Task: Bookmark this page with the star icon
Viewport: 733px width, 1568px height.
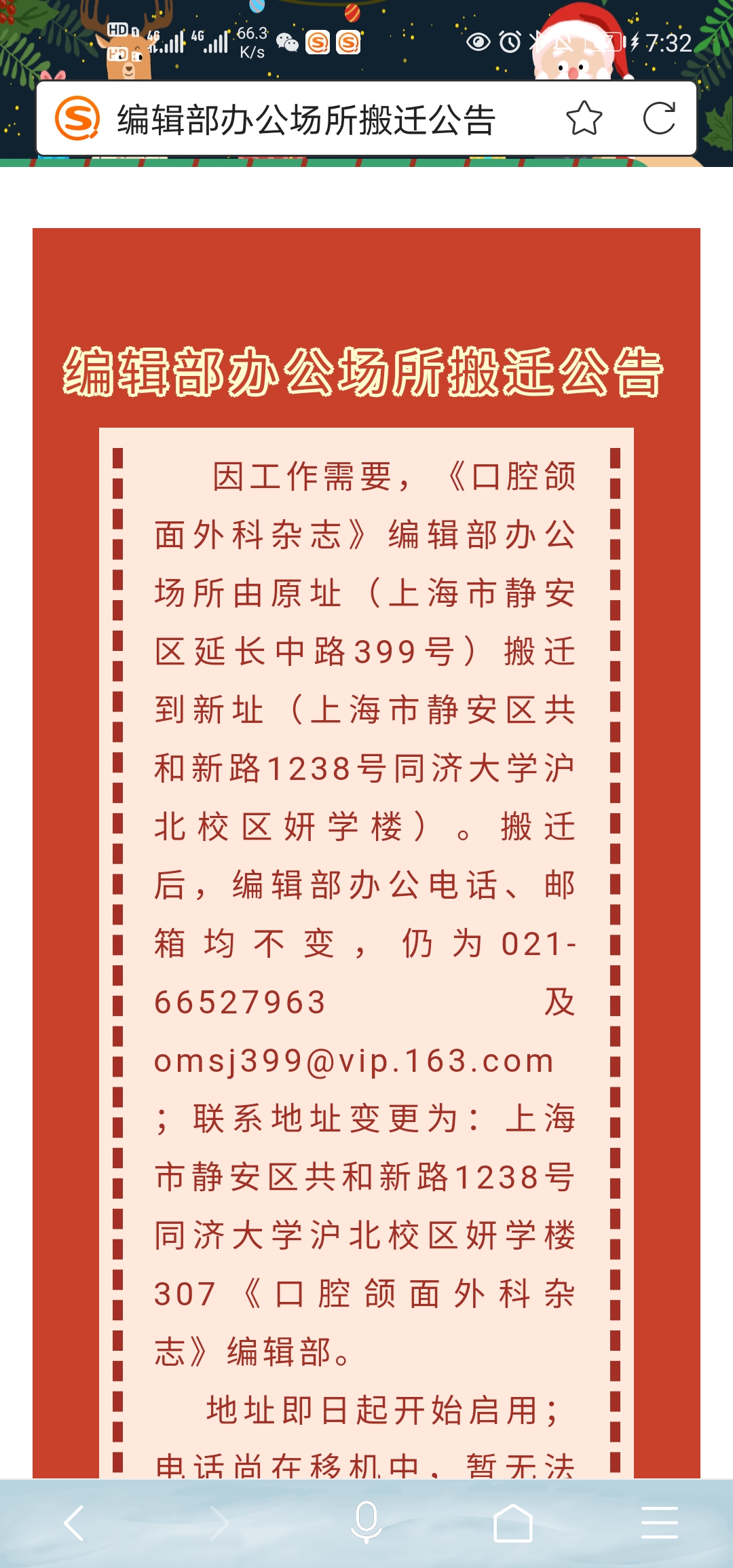Action: click(584, 118)
